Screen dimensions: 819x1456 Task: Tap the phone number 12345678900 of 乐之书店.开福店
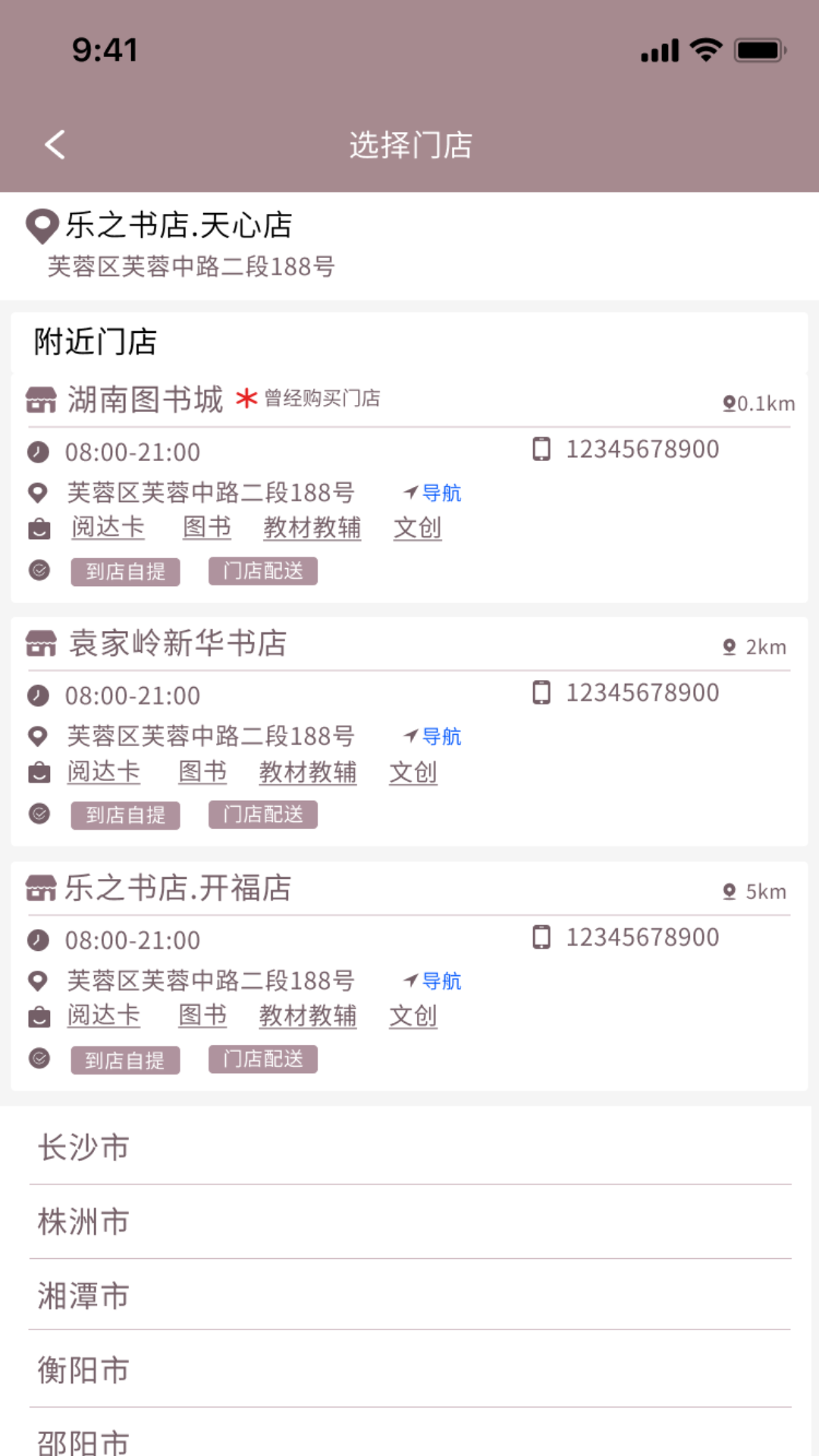[x=641, y=937]
